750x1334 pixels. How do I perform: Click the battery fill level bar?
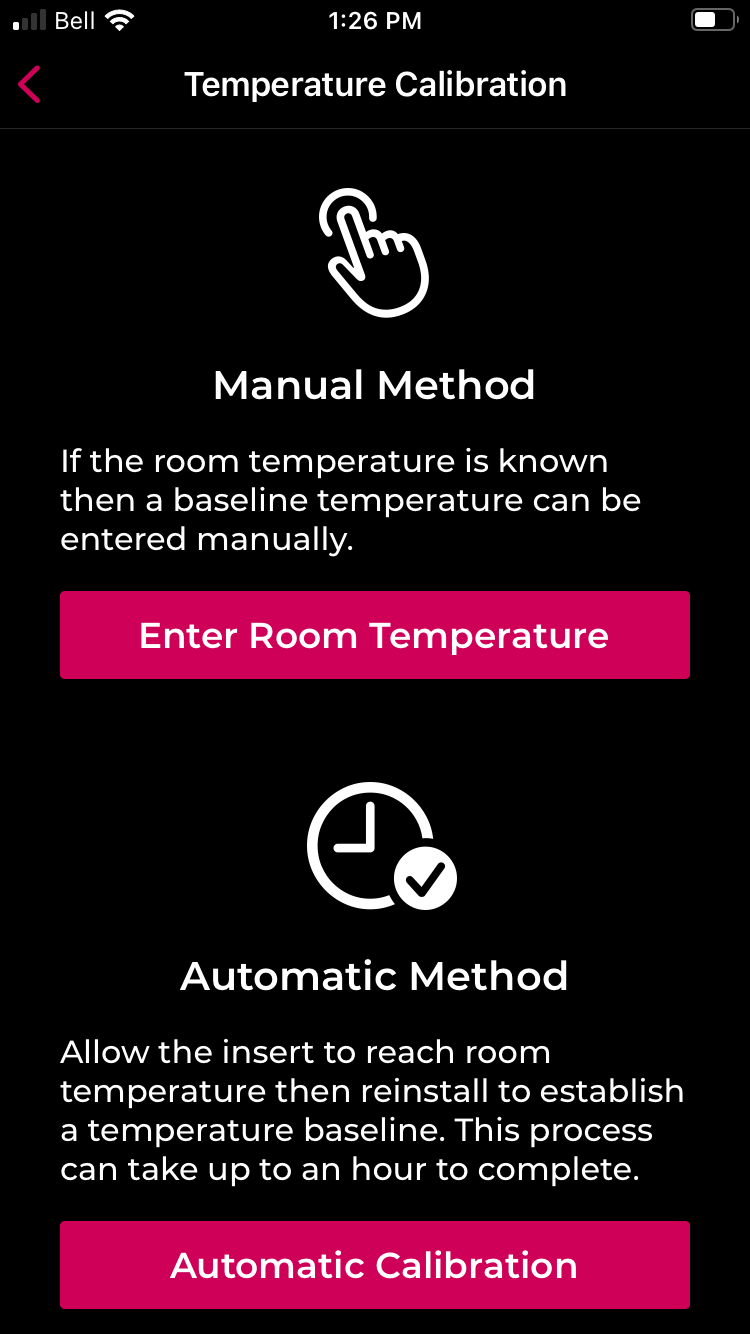pos(707,20)
